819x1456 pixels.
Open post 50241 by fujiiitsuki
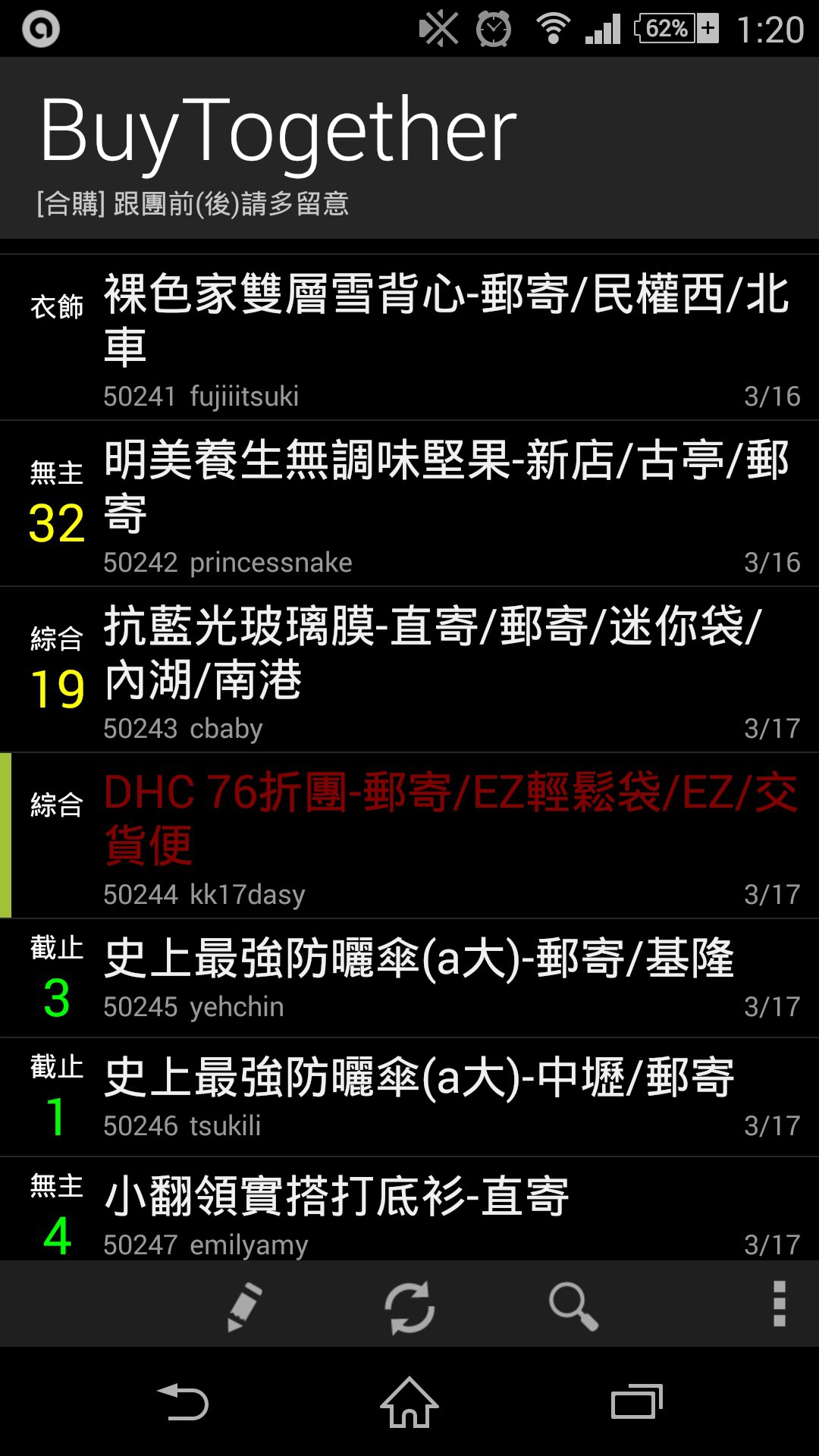pos(447,337)
